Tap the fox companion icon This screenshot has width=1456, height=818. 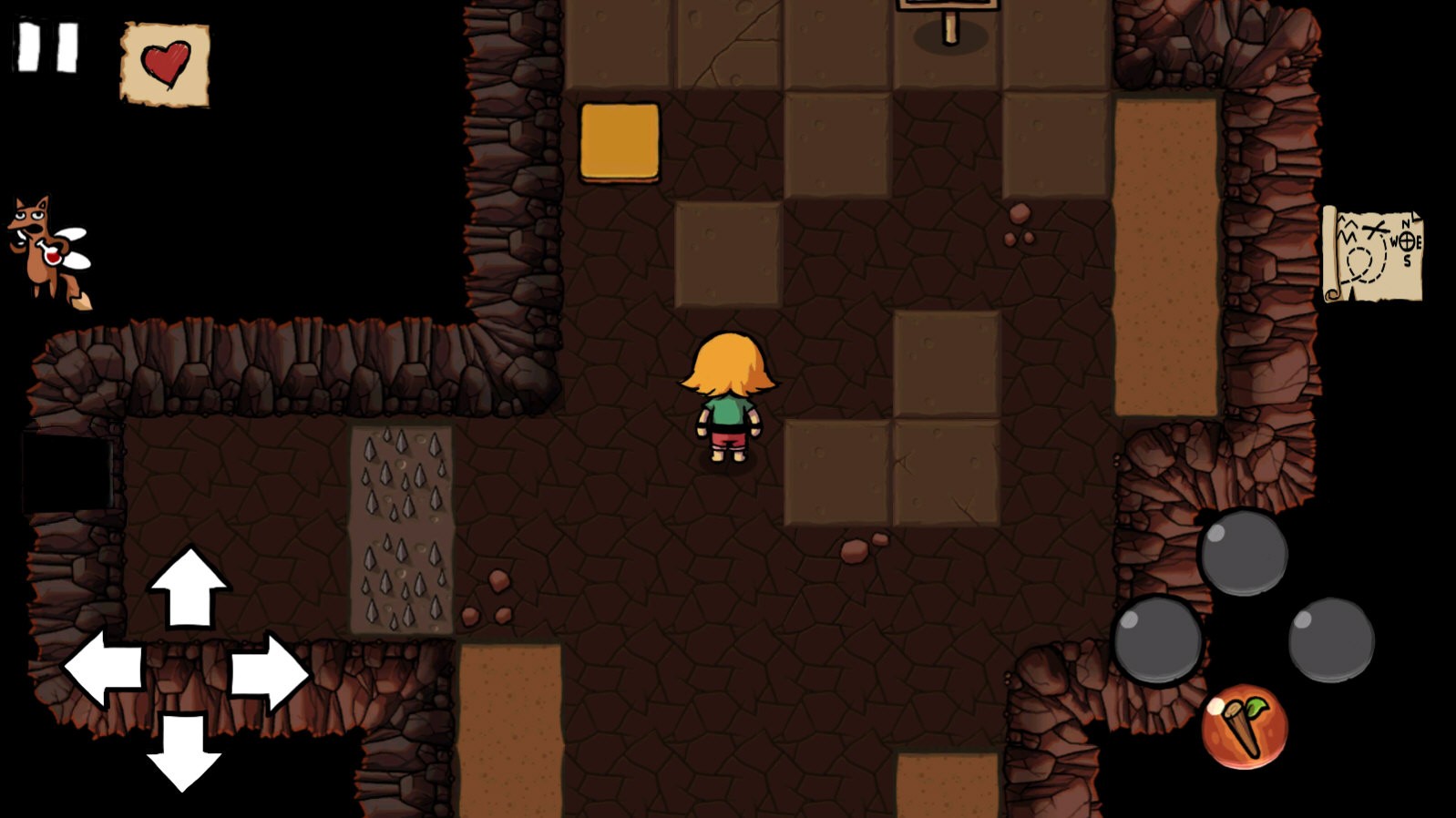(50, 251)
